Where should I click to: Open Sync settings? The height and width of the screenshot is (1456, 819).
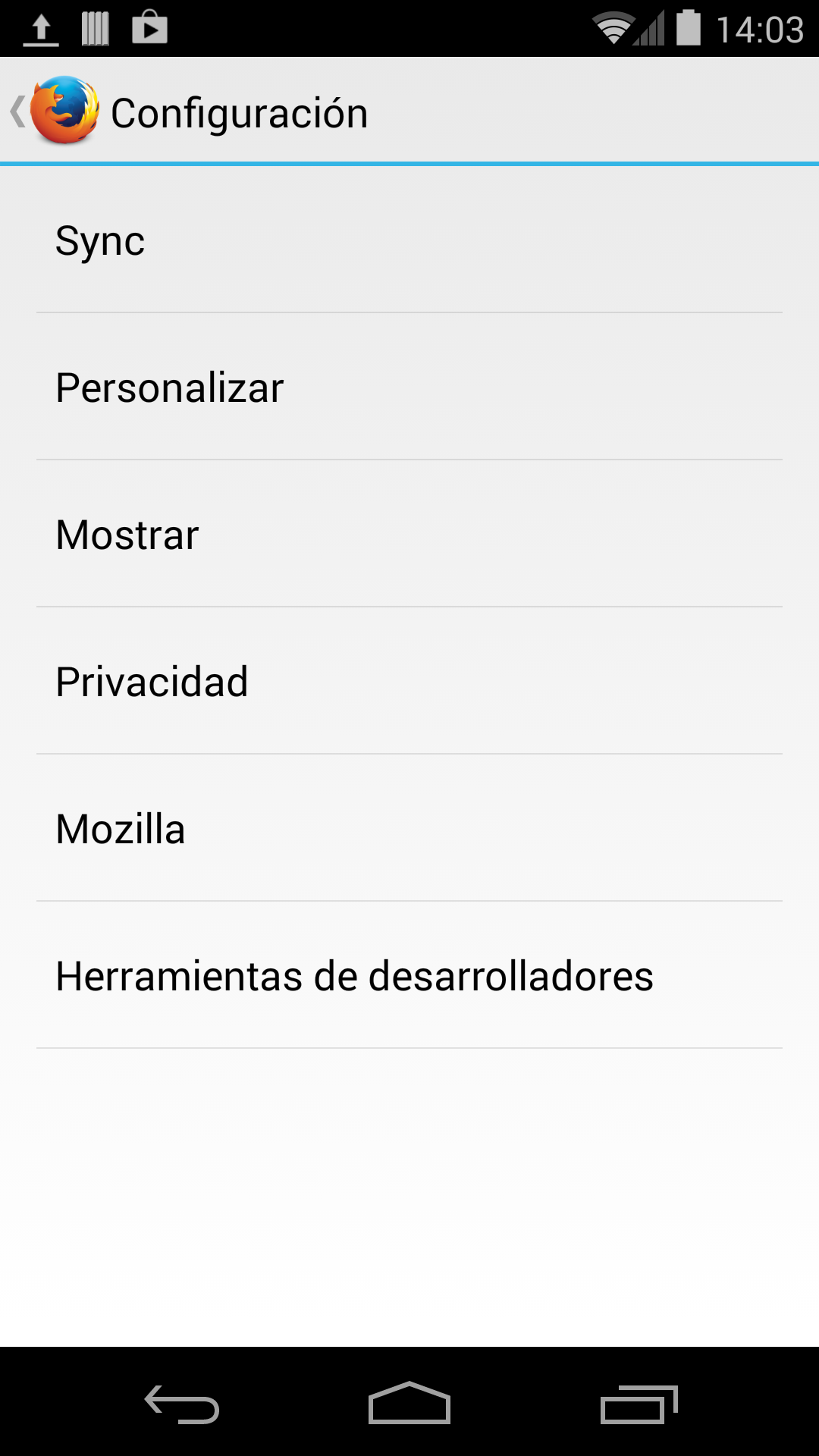[409, 240]
